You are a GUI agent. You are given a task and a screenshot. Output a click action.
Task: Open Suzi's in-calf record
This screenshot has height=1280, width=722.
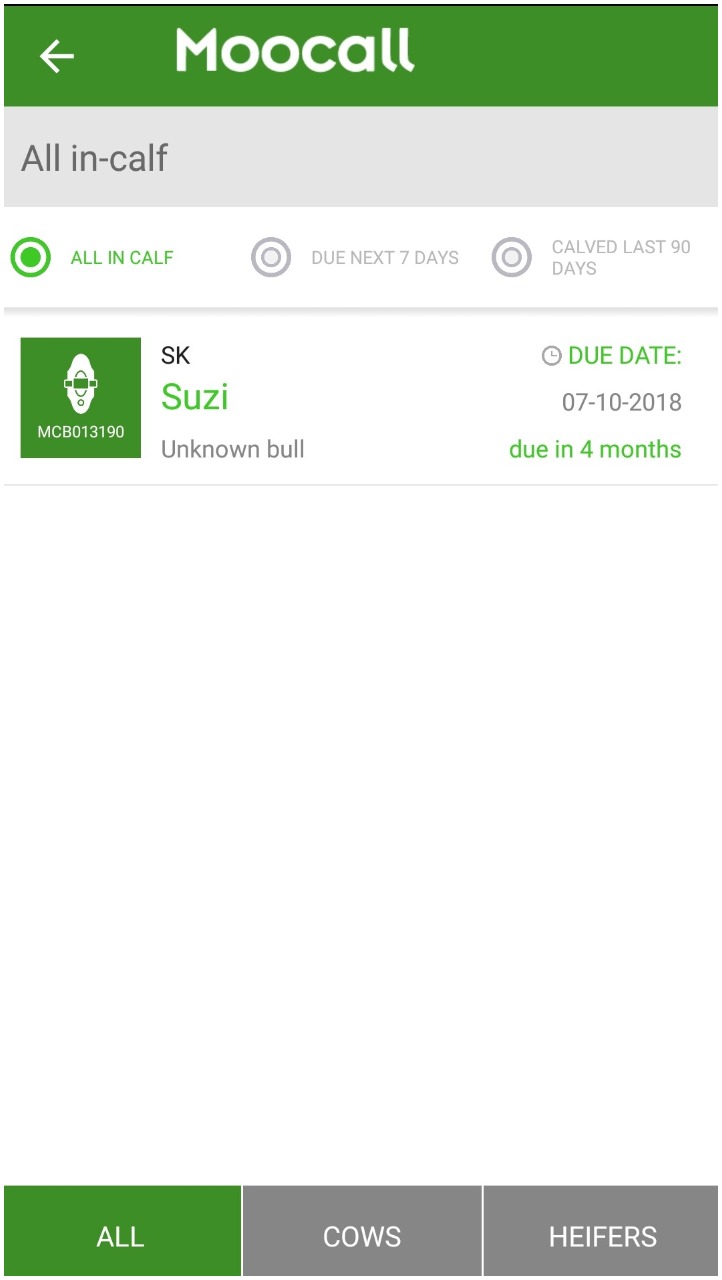(x=360, y=398)
